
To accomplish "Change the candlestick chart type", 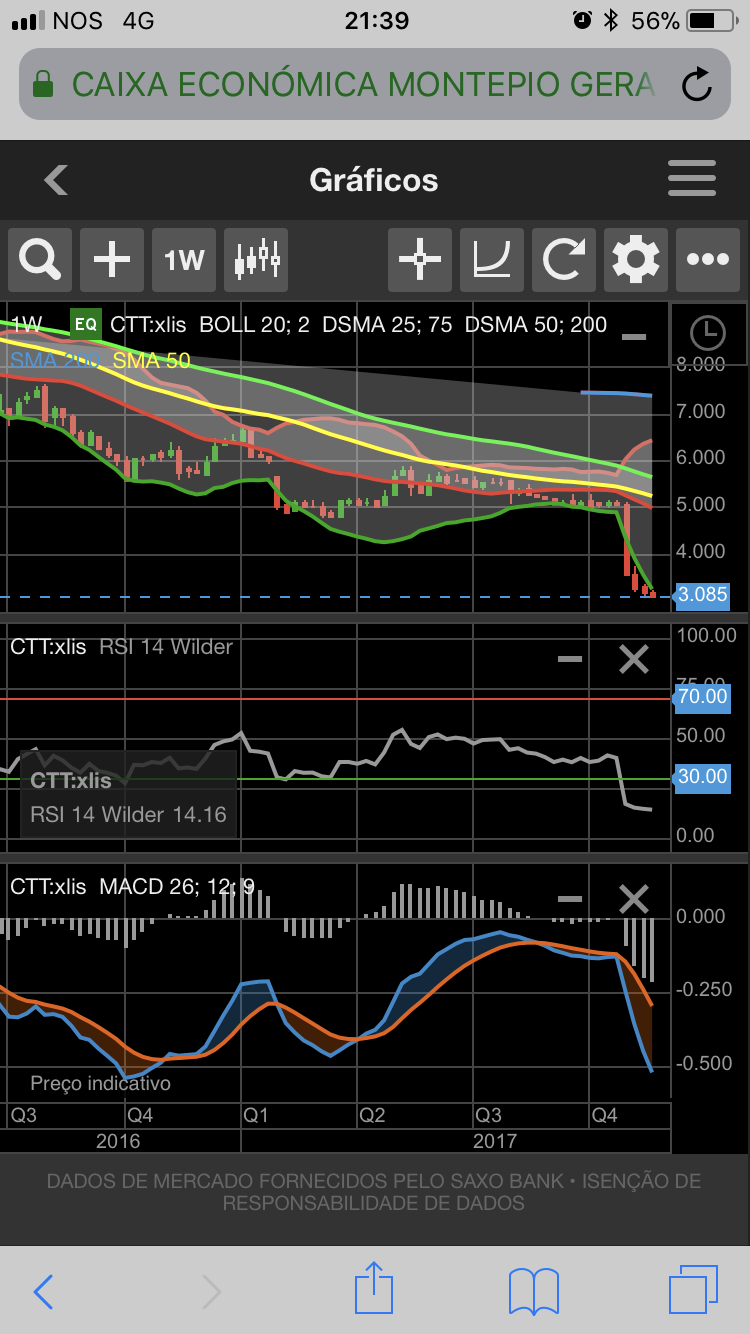I will [256, 260].
